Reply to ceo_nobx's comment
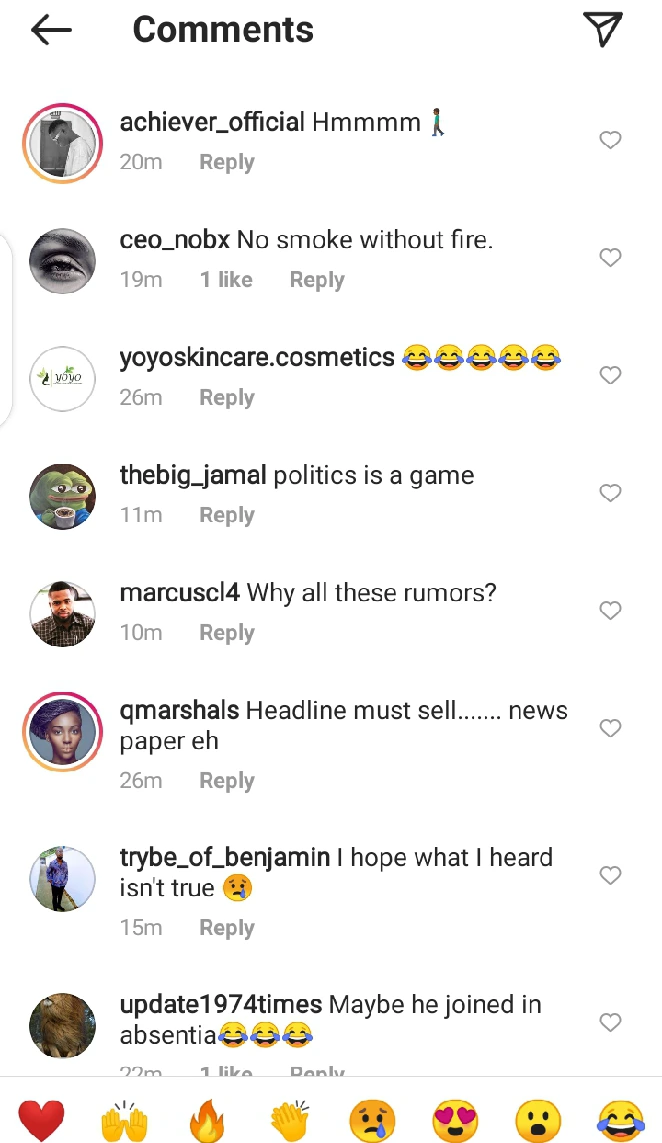662x1143 pixels. coord(317,280)
